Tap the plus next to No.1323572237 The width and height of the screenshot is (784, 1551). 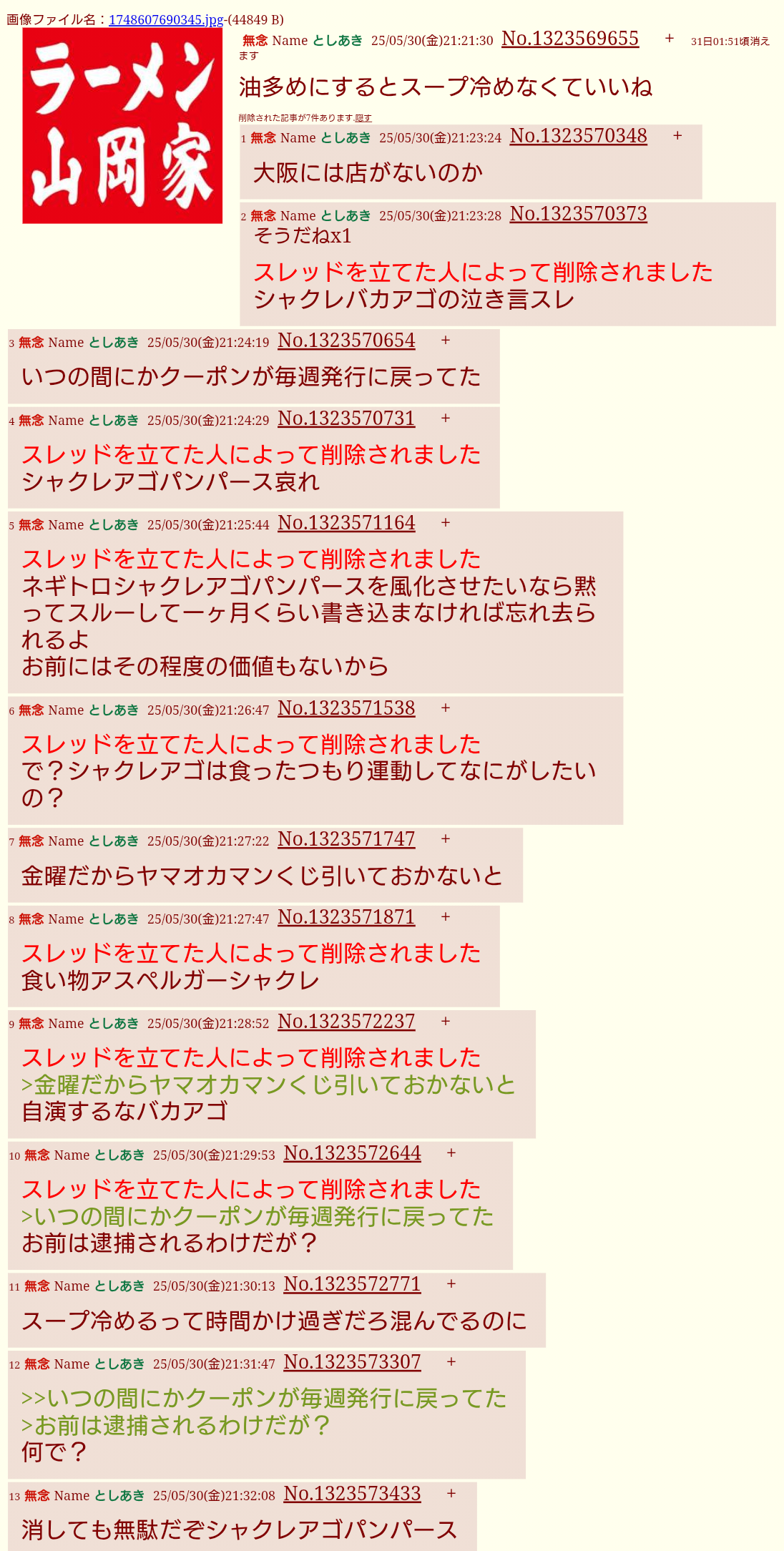pos(446,1021)
